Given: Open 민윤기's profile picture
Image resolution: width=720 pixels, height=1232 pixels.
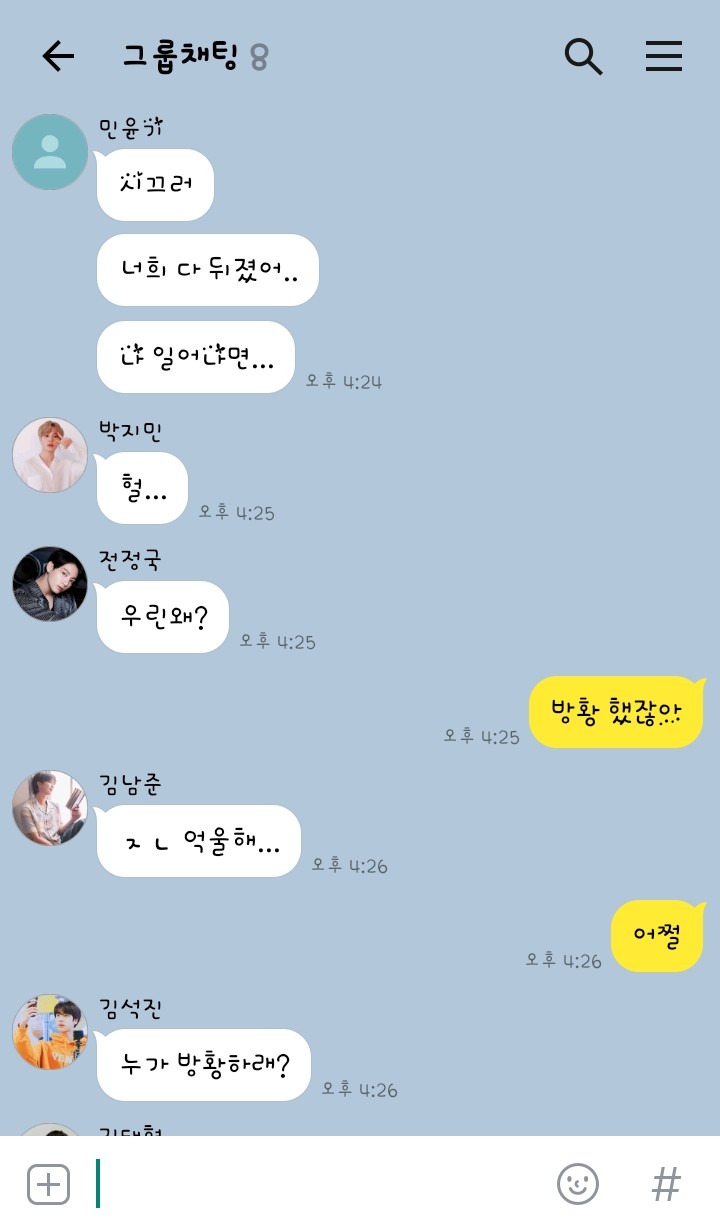Looking at the screenshot, I should (x=50, y=152).
